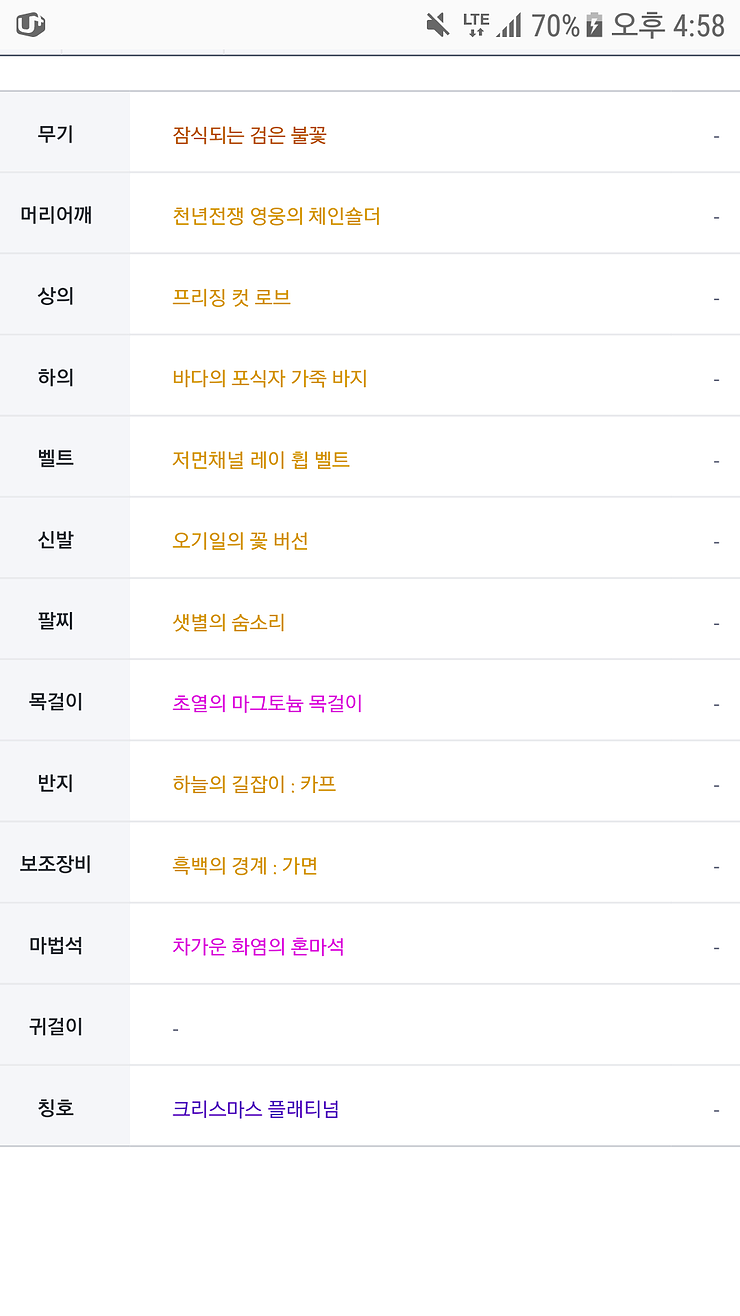Open weapon item 잠식되는 검은 불꽃
Viewport: 740px width, 1316px height.
click(249, 135)
